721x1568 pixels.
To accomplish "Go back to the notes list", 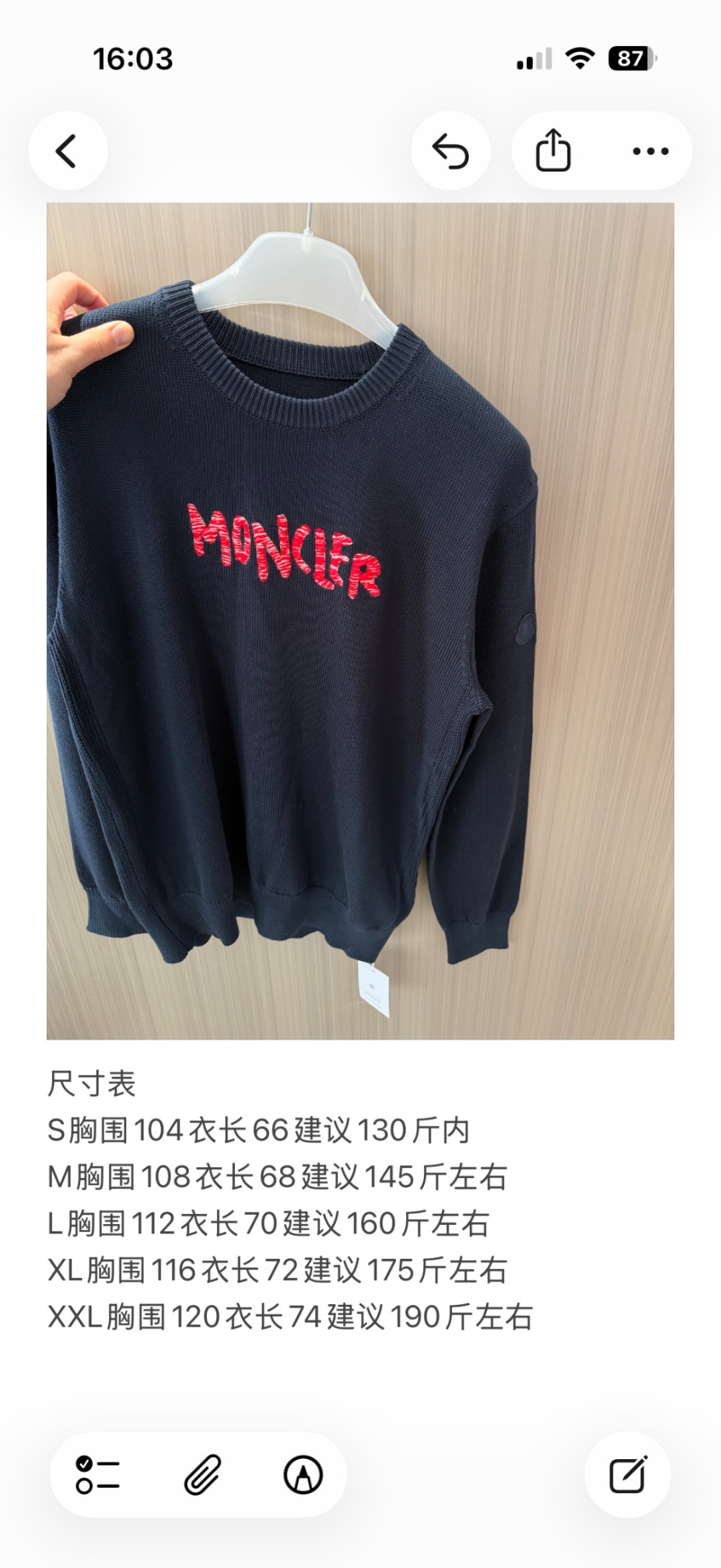I will tap(67, 151).
